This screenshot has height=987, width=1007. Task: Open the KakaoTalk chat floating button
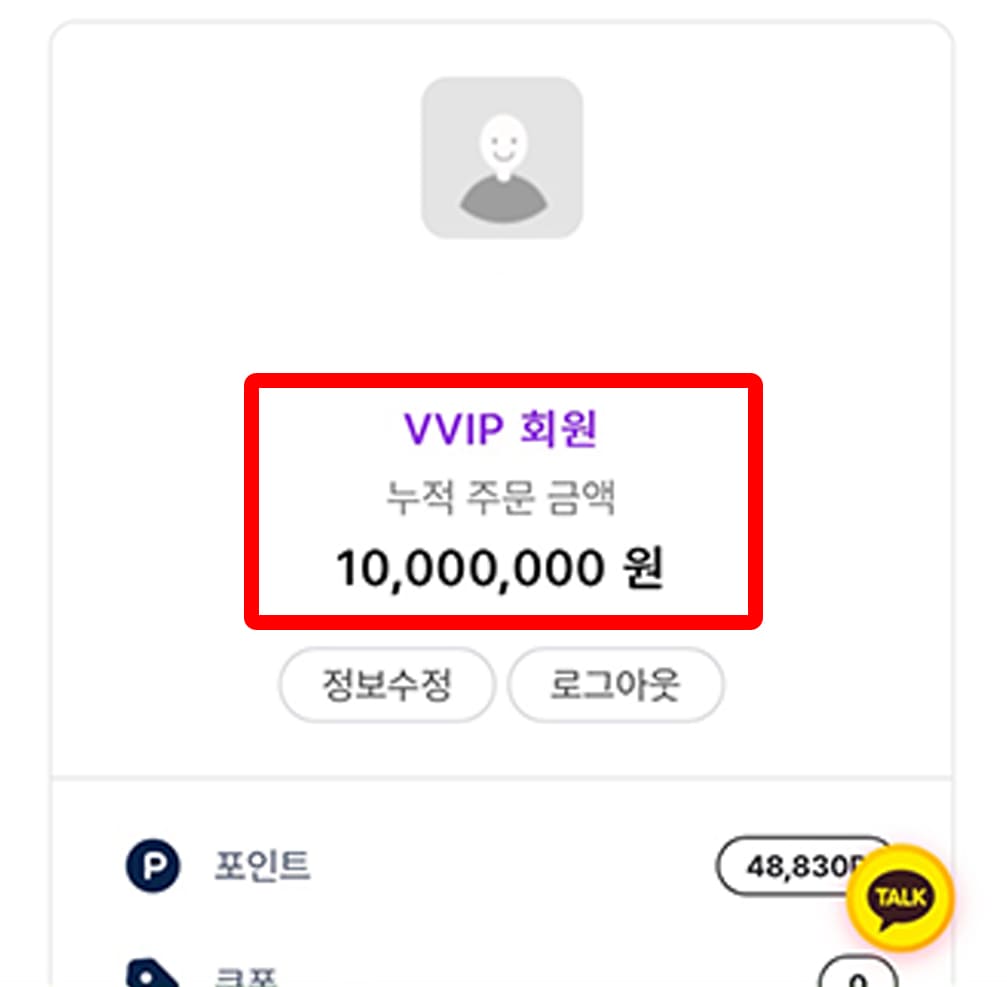(x=900, y=898)
